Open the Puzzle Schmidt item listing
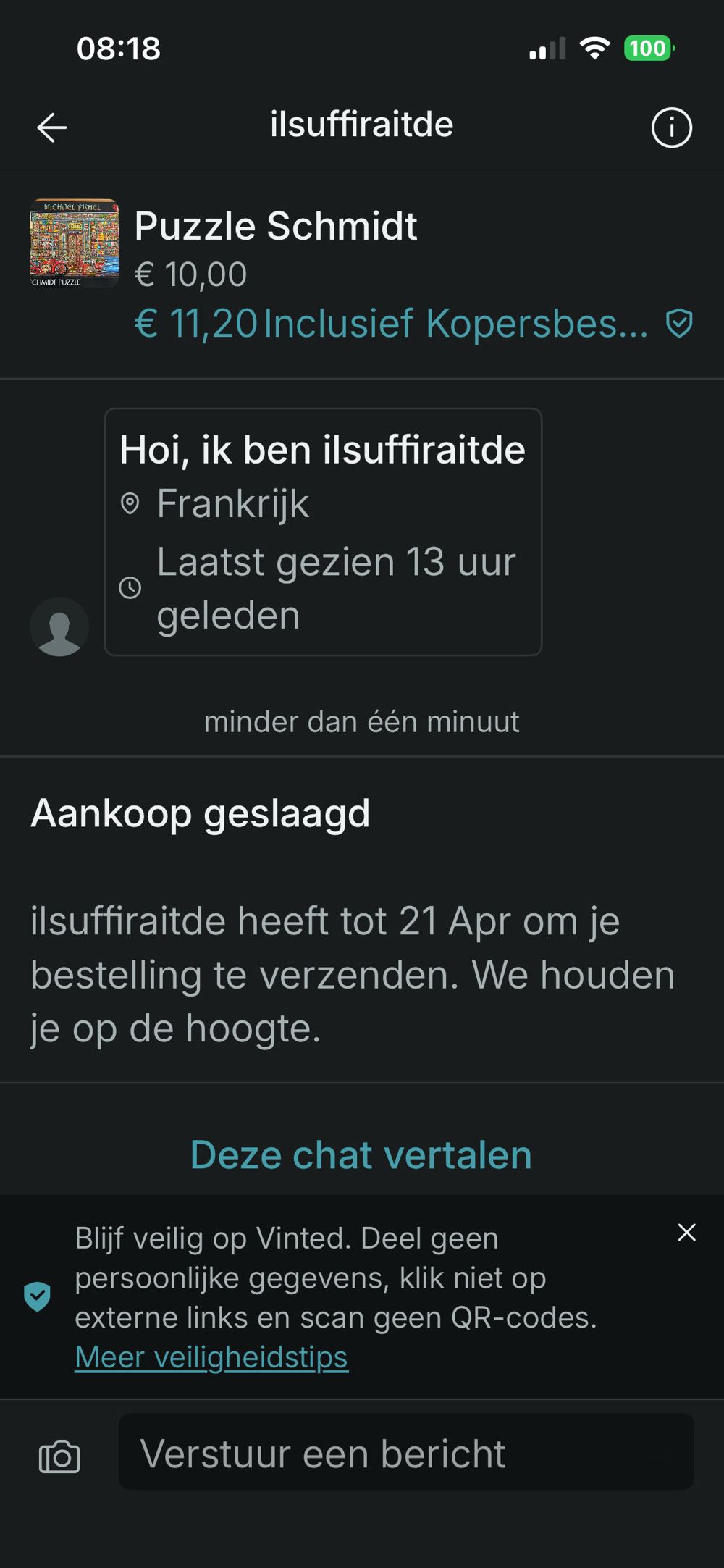This screenshot has width=724, height=1568. coord(275,226)
